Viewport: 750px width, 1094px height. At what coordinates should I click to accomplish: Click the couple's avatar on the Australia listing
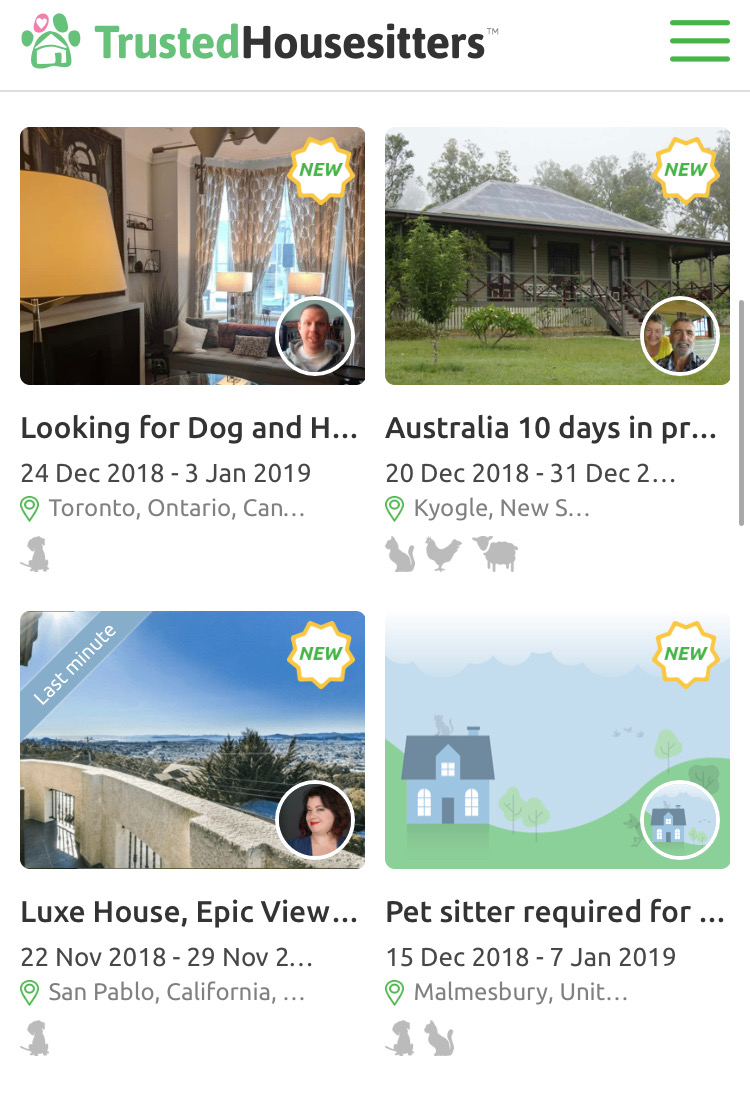pos(681,336)
